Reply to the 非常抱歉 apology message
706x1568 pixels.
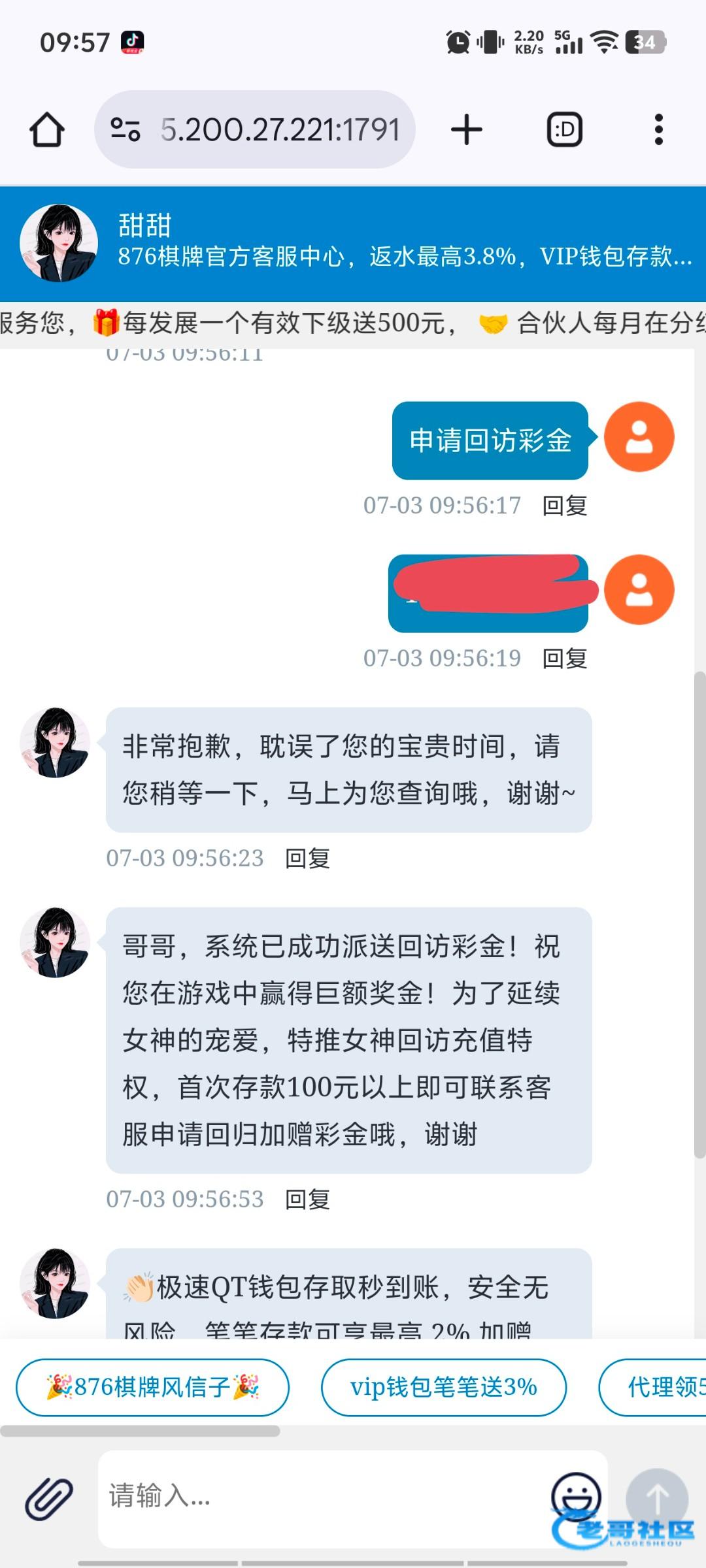click(307, 858)
